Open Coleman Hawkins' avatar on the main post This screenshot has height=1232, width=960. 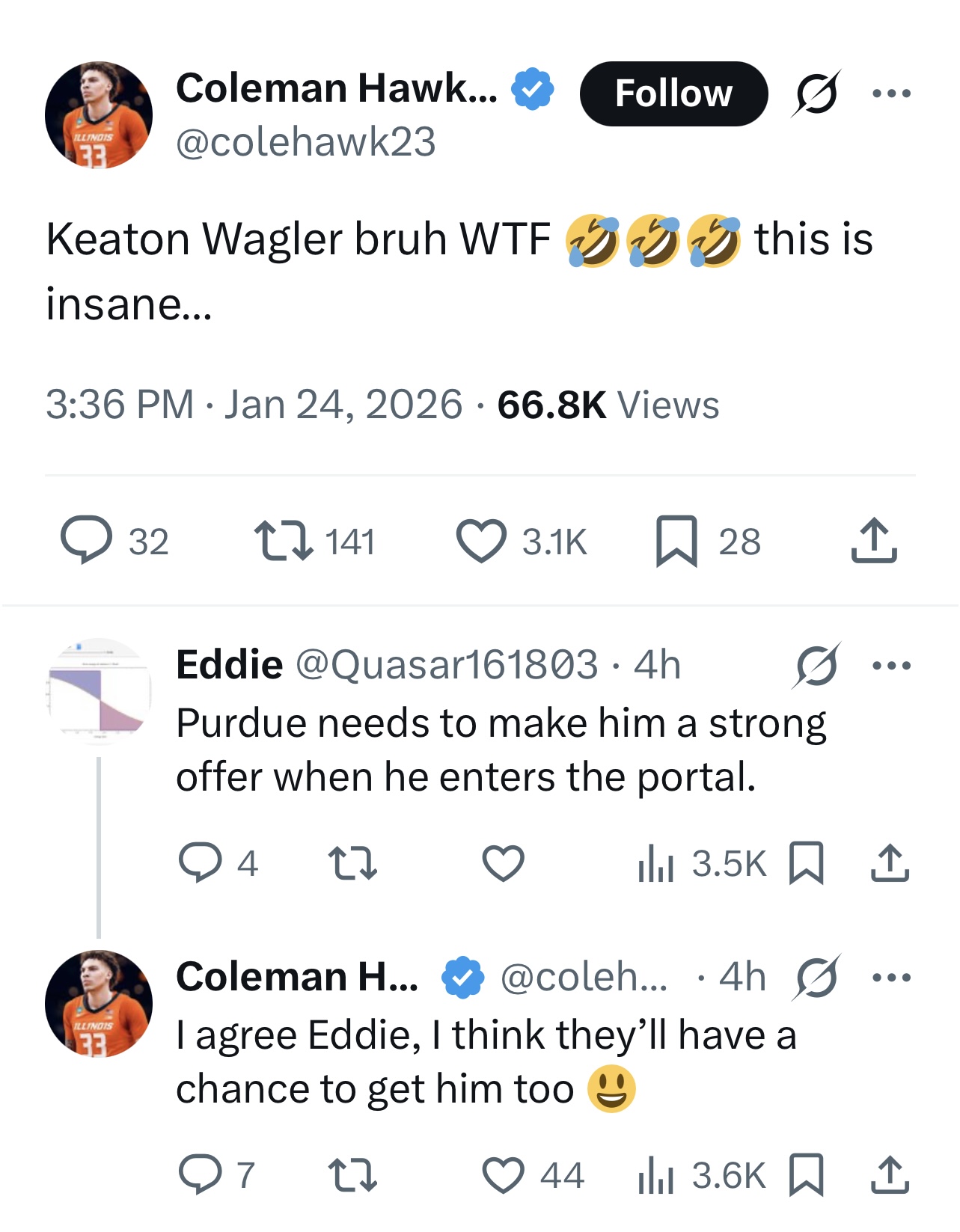click(99, 115)
